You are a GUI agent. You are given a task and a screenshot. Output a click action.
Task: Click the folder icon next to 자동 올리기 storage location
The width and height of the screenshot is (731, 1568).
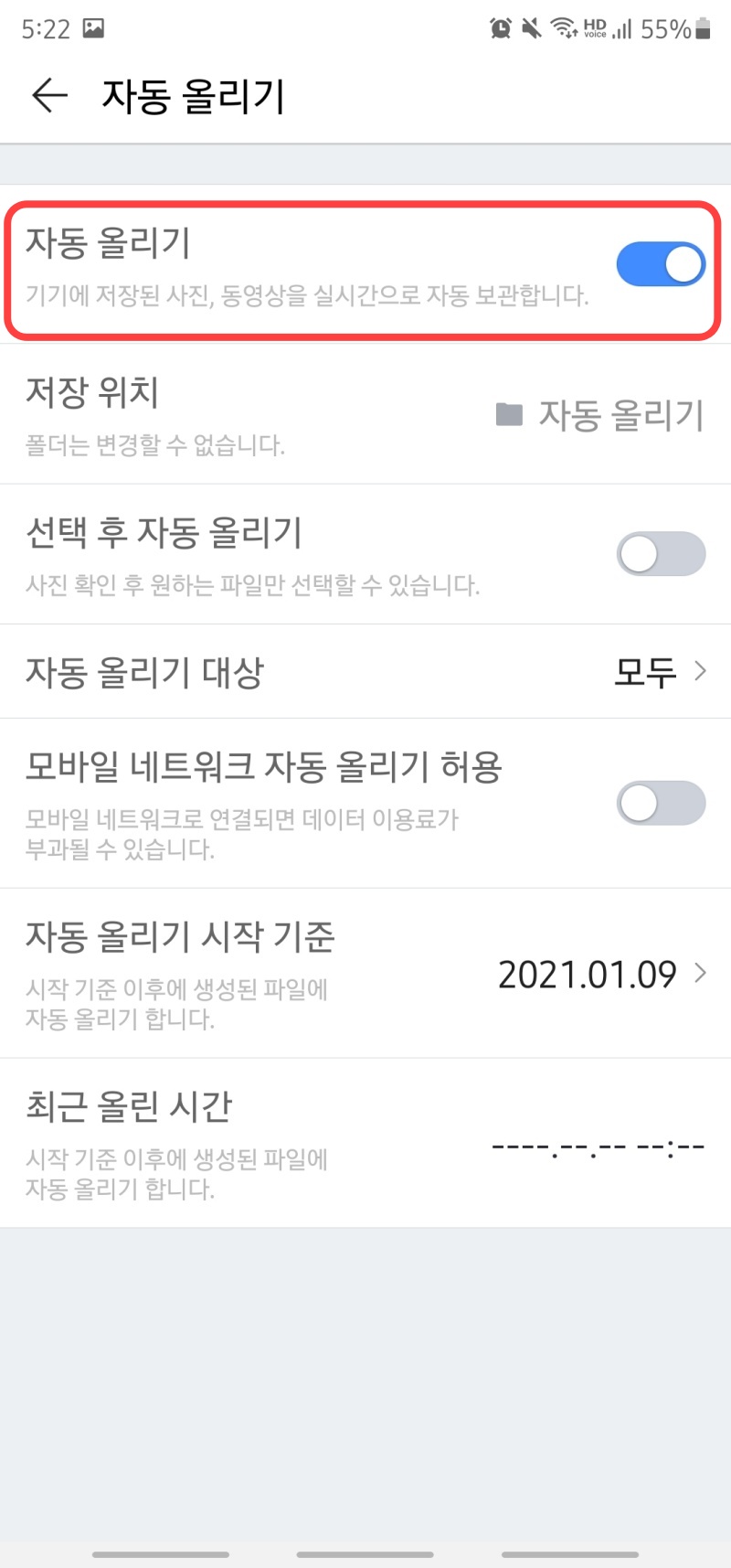pos(509,414)
